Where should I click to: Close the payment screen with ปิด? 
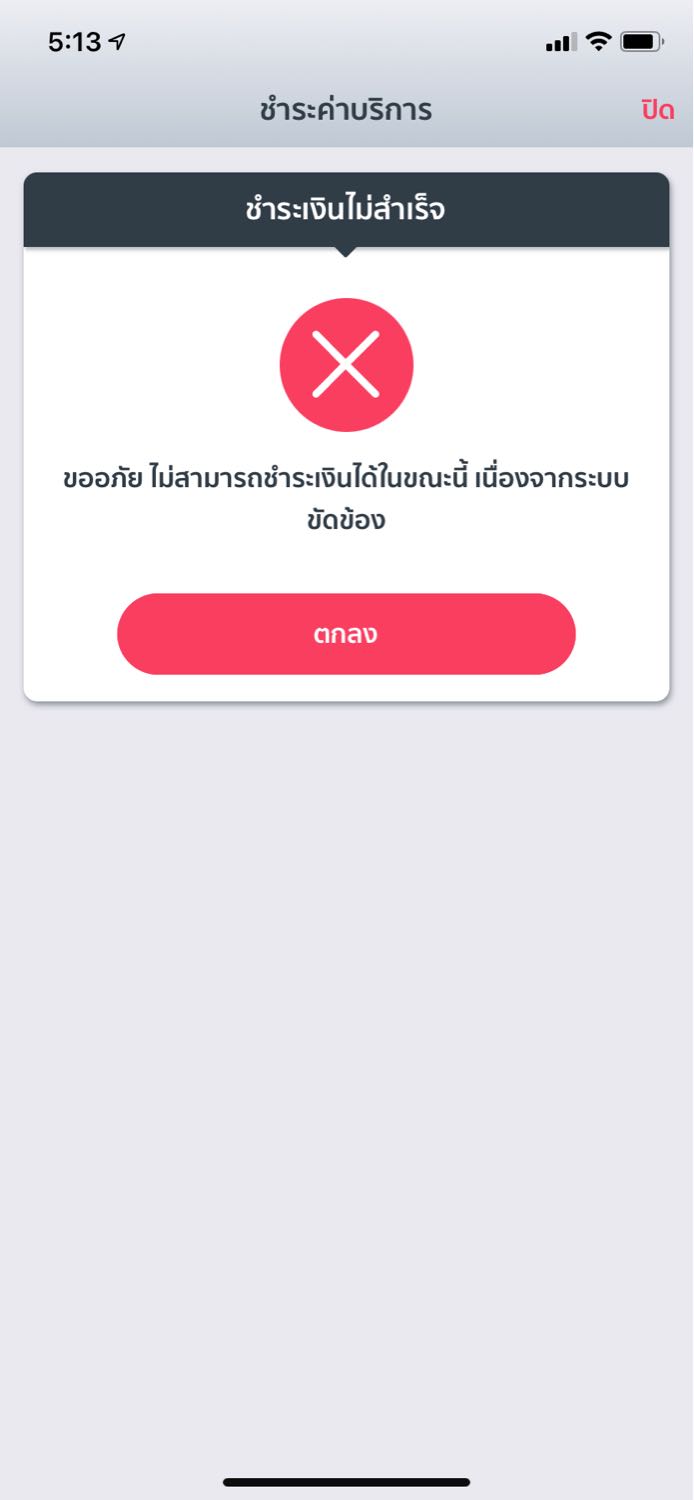(x=658, y=110)
